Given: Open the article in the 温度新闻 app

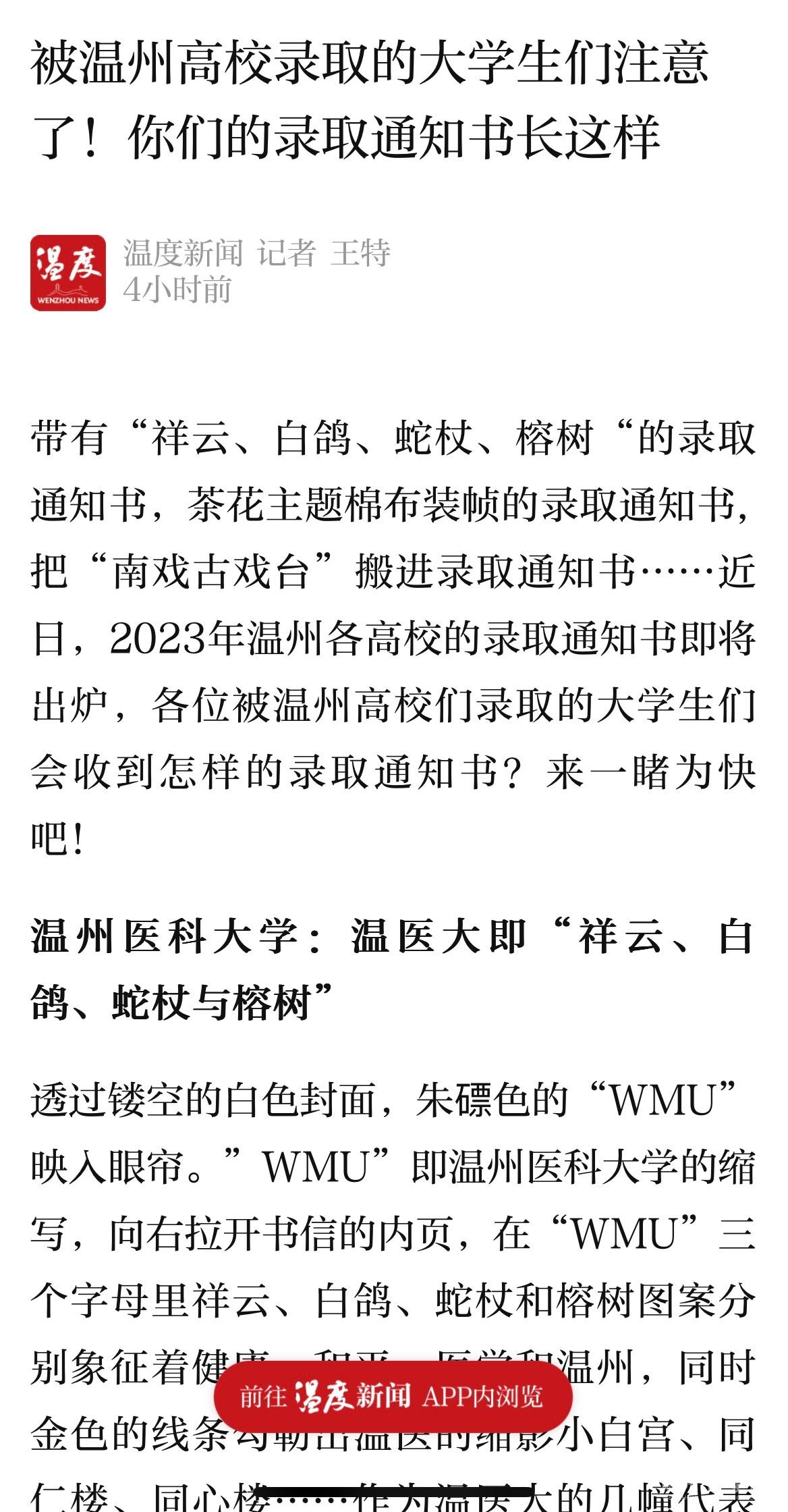Looking at the screenshot, I should click(393, 1397).
